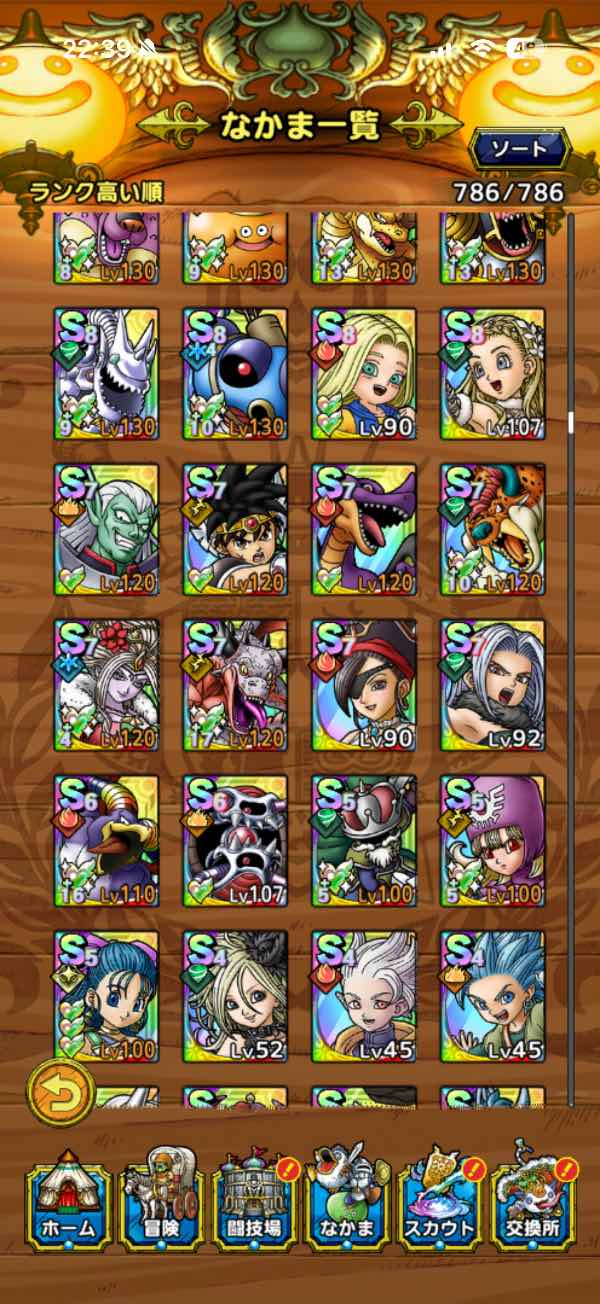This screenshot has height=1304, width=600.
Task: Select the spiked skull monster card Lv107
Action: click(x=235, y=841)
